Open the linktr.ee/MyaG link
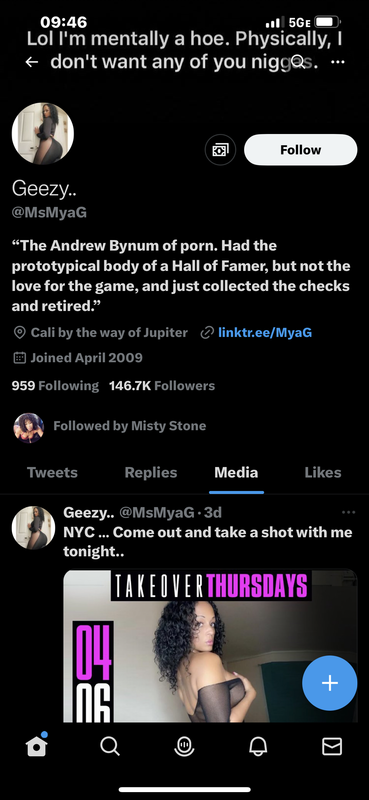This screenshot has height=800, width=369. coord(265,333)
